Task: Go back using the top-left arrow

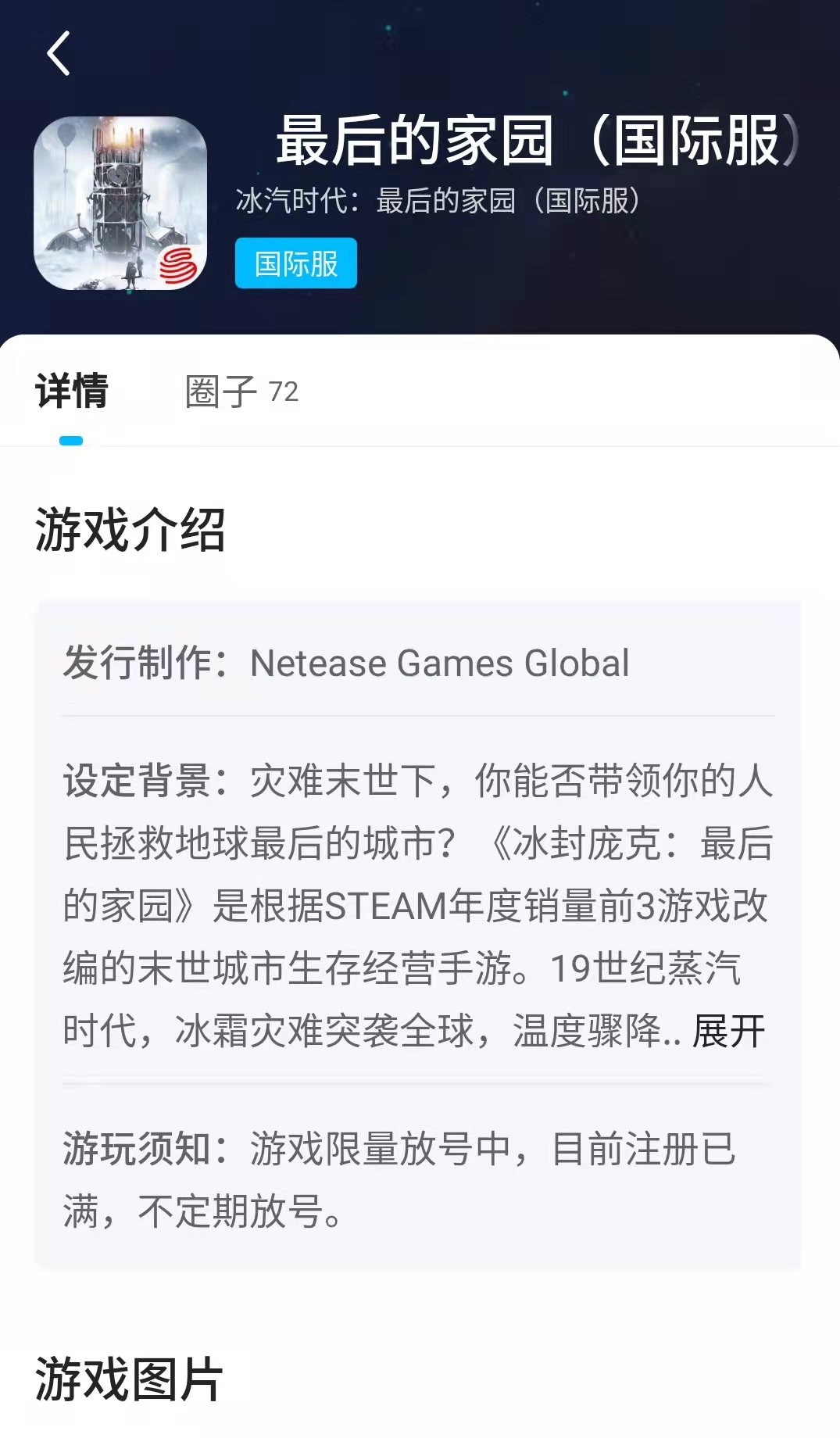Action: pyautogui.click(x=59, y=53)
